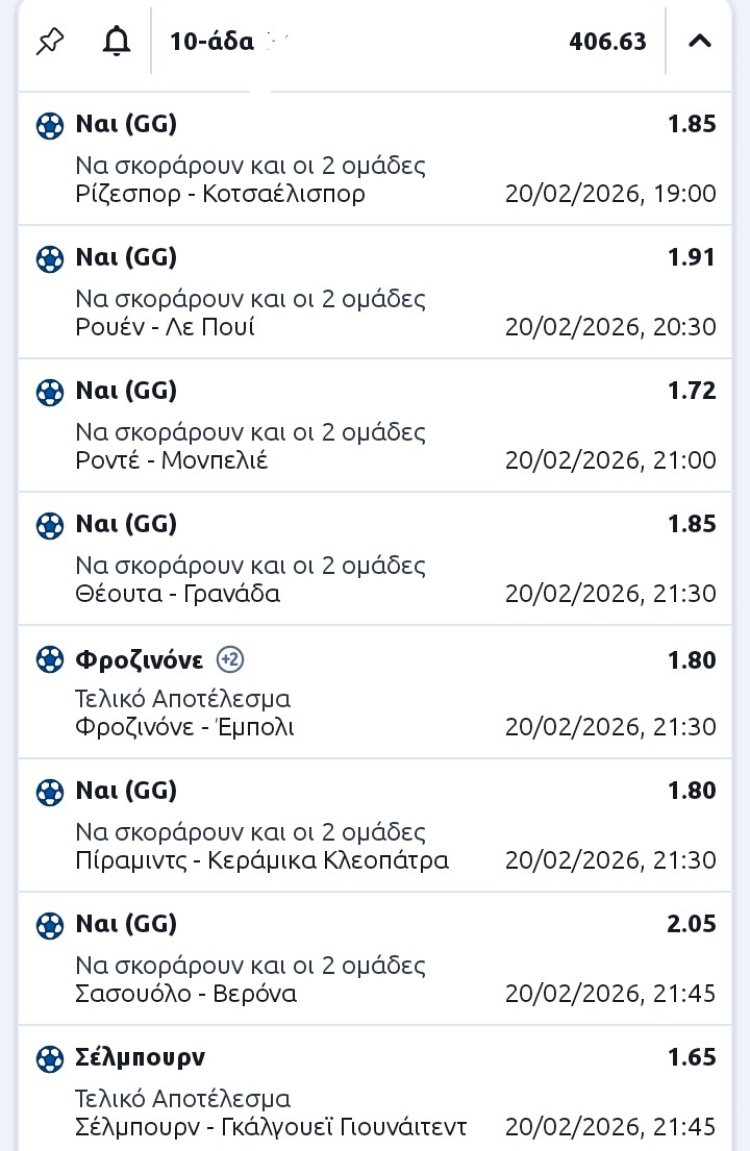Collapse the 10-άδα bet slip
Screen dimensions: 750x1151
pyautogui.click(x=700, y=41)
